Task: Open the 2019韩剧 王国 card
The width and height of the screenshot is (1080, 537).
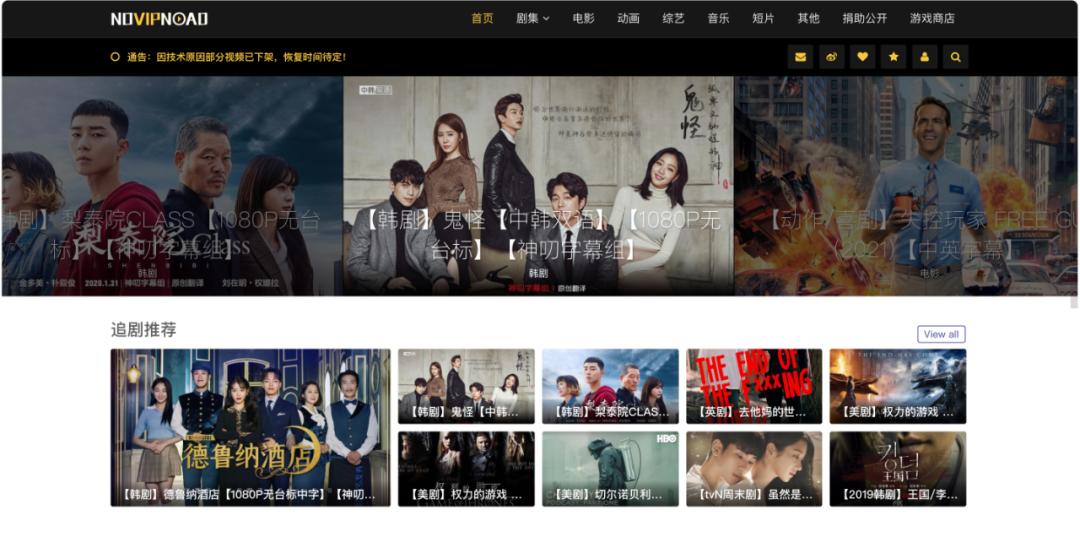Action: click(898, 468)
